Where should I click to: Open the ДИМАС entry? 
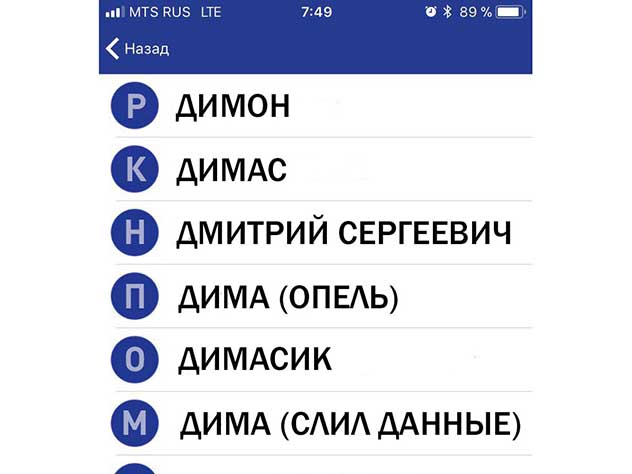tap(316, 169)
